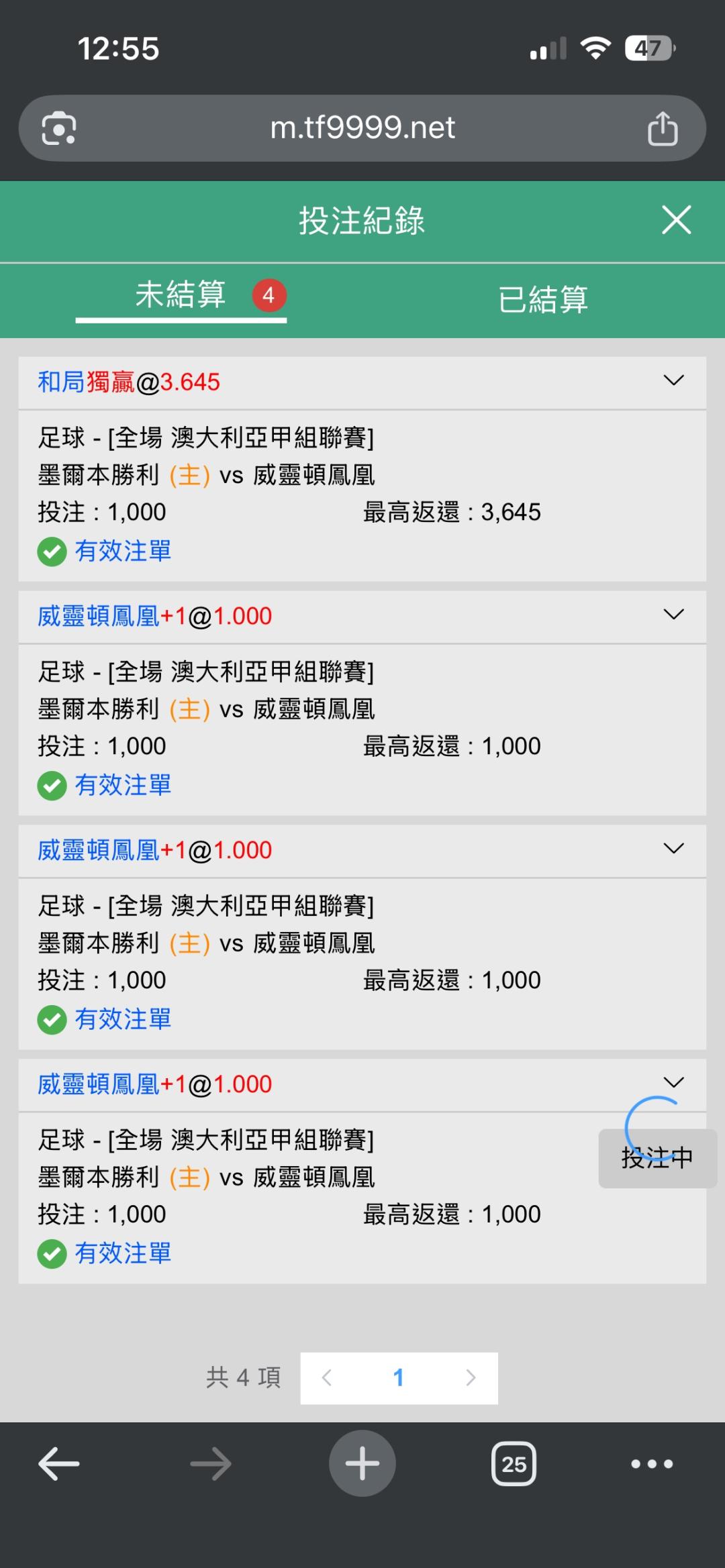Go back in the browser
725x1568 pixels.
[59, 1464]
